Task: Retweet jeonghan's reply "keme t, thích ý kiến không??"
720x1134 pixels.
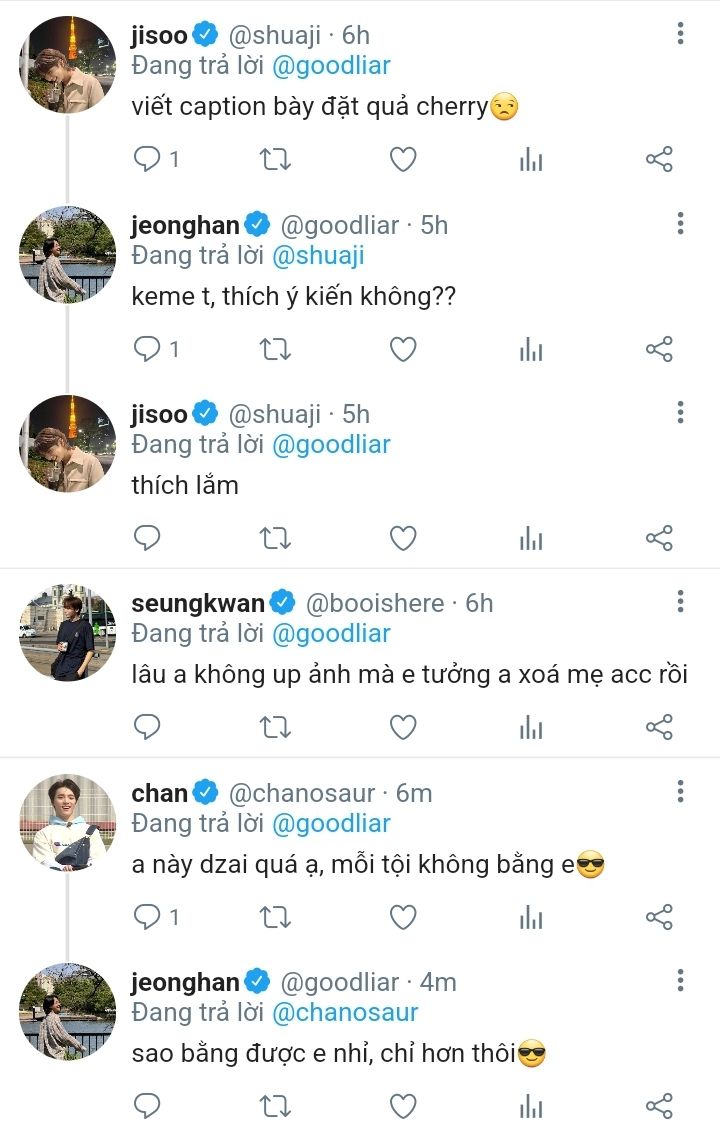Action: pos(275,349)
